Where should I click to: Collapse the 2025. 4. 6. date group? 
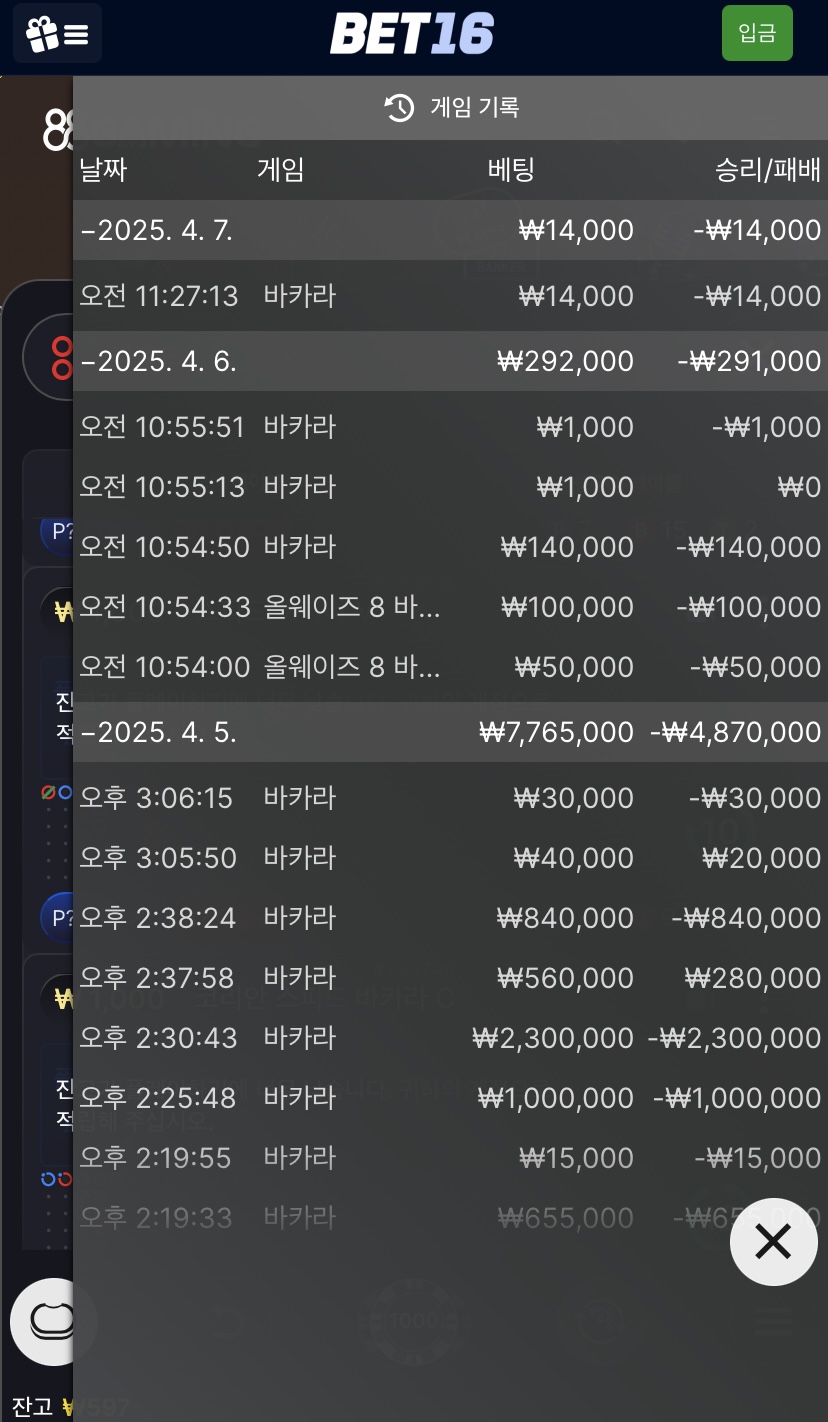(450, 361)
